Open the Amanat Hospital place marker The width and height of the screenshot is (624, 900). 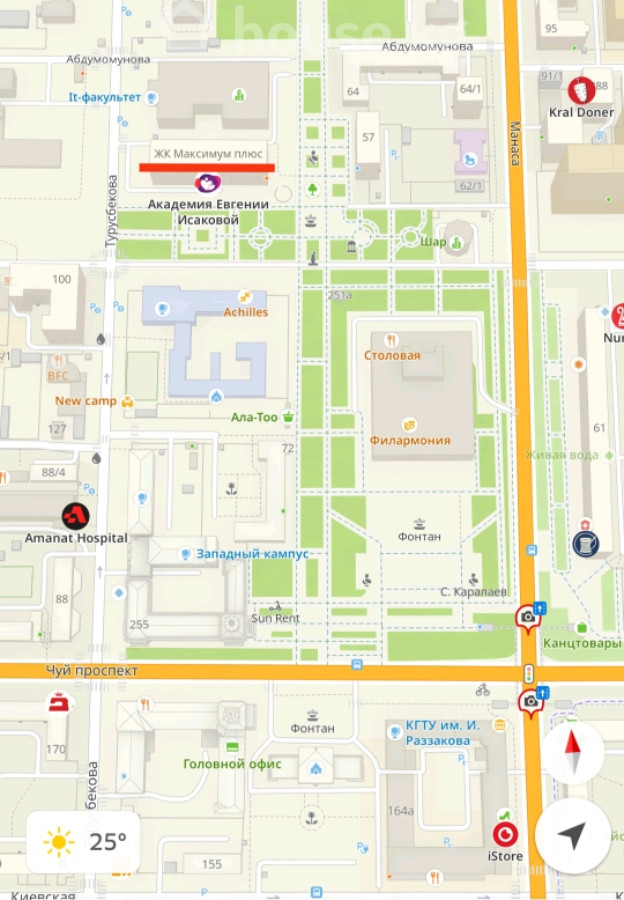click(76, 516)
